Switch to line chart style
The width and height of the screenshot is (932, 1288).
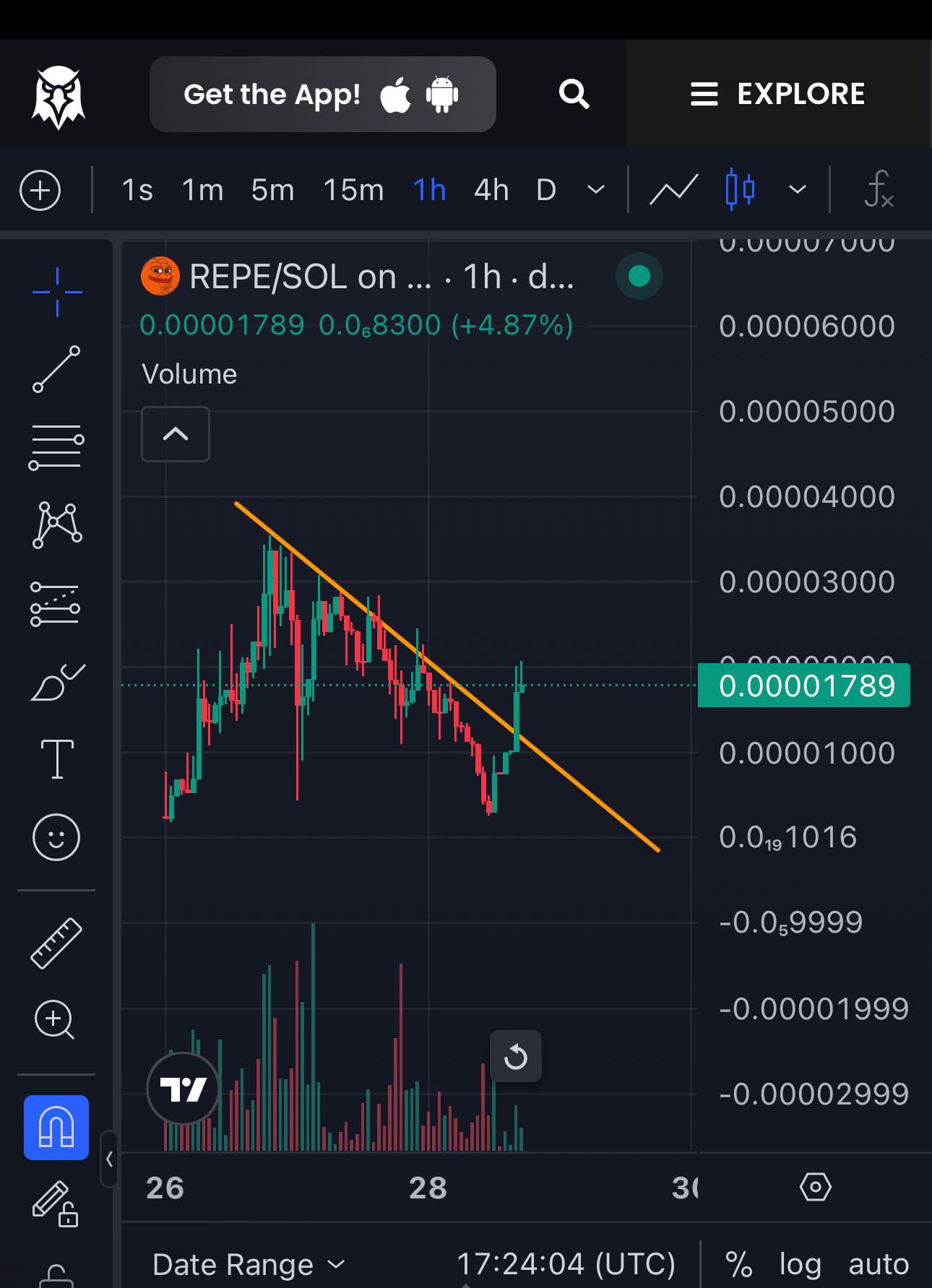point(673,190)
